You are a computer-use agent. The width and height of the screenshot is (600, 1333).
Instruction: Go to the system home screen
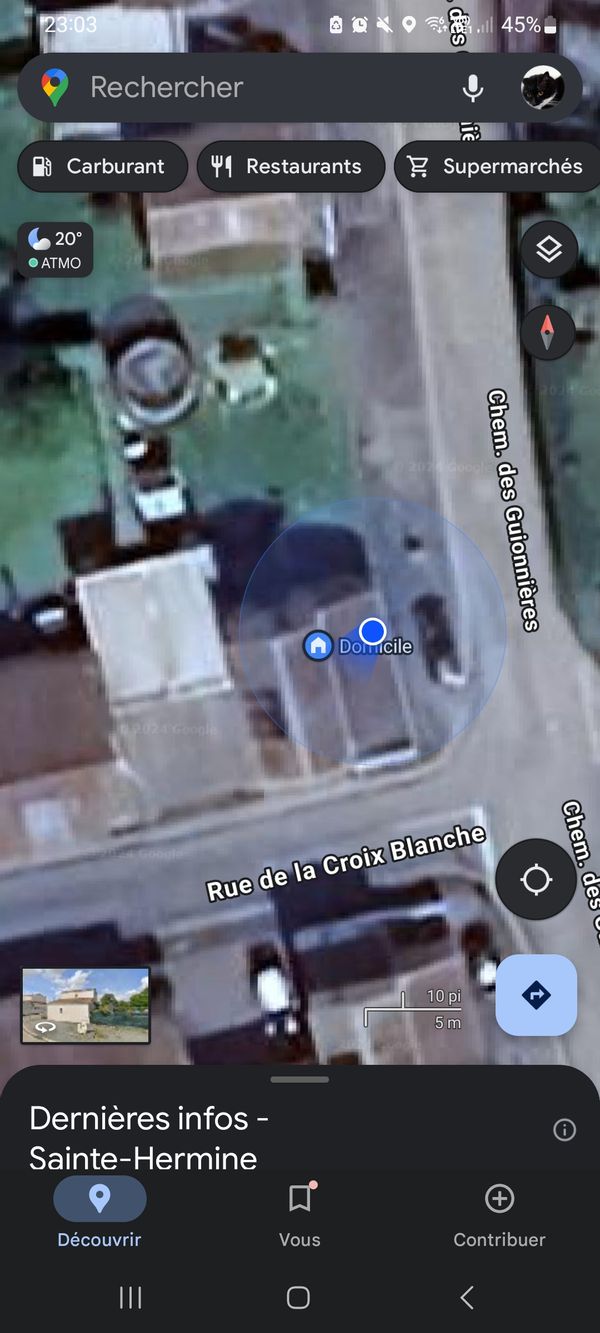point(298,1297)
